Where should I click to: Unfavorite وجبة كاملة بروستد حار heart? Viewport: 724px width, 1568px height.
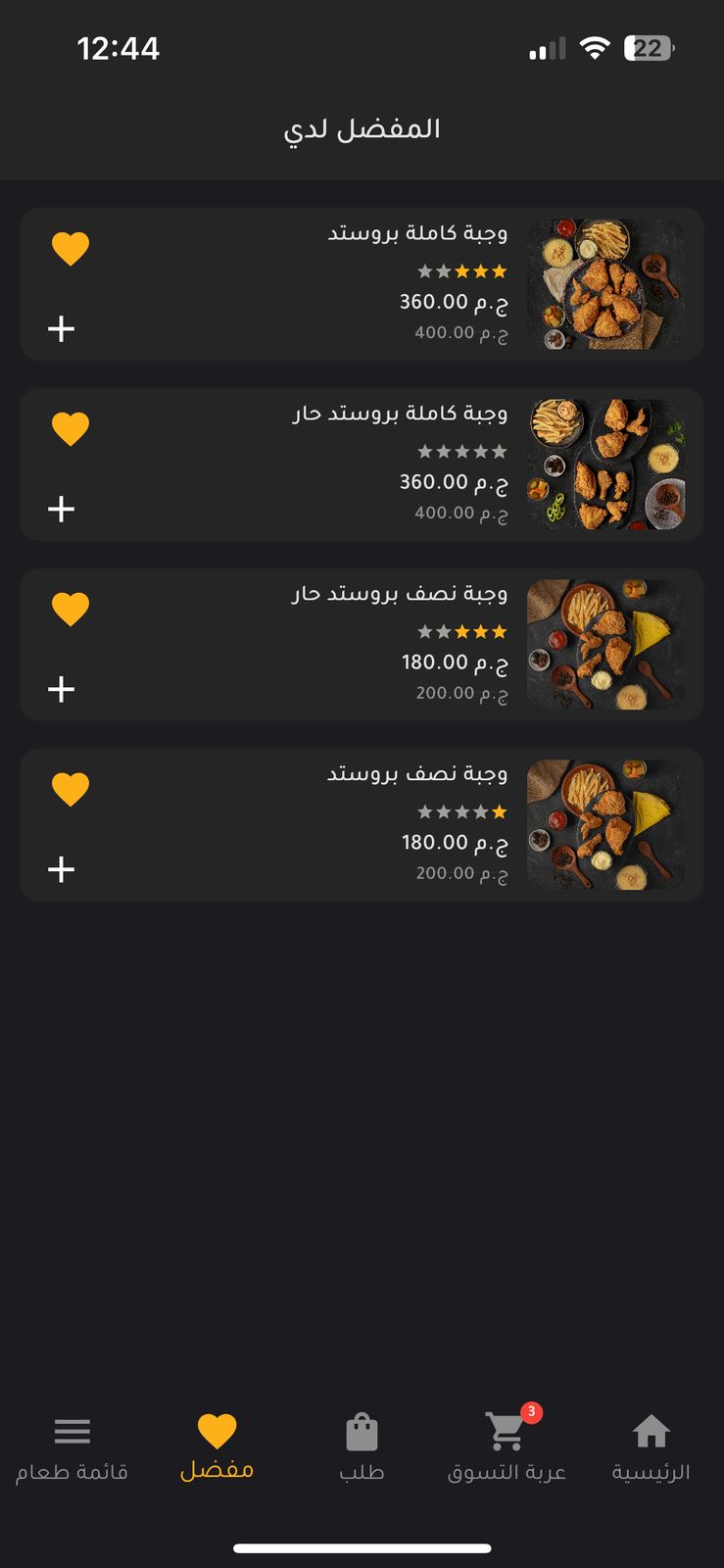tap(70, 429)
